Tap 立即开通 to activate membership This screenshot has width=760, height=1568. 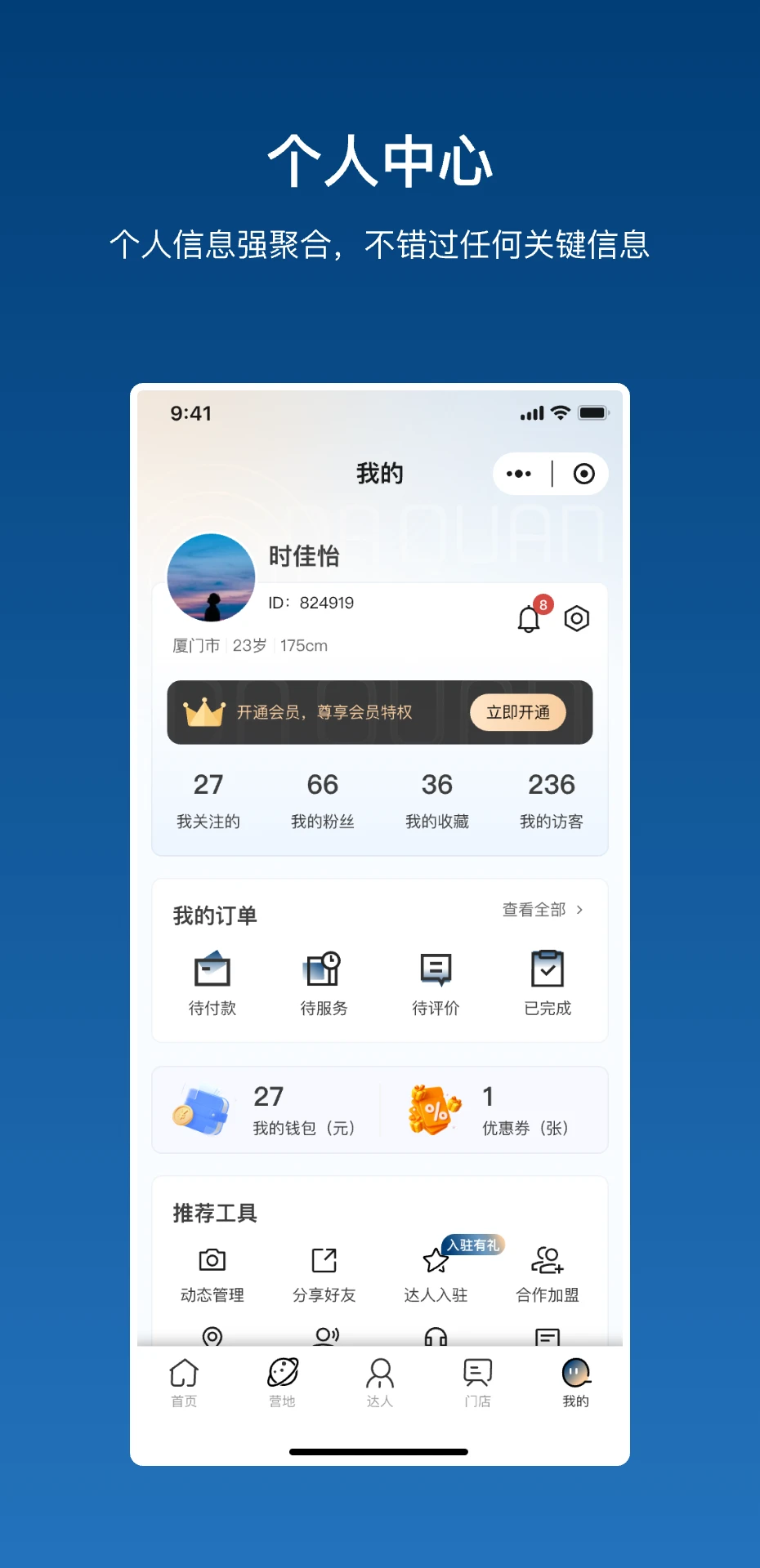517,712
